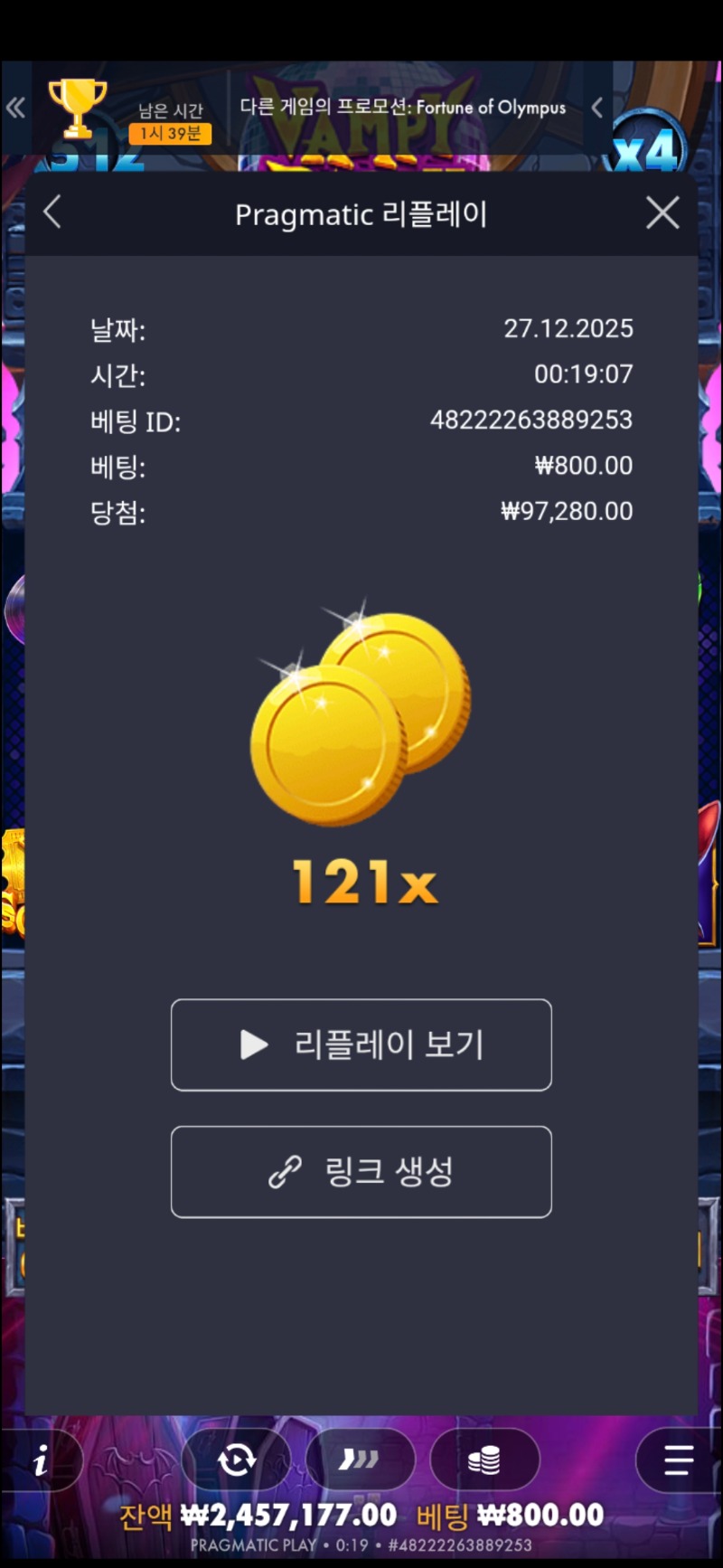This screenshot has width=723, height=1568.
Task: Collapse the promotion bar double arrow
Action: [x=15, y=109]
